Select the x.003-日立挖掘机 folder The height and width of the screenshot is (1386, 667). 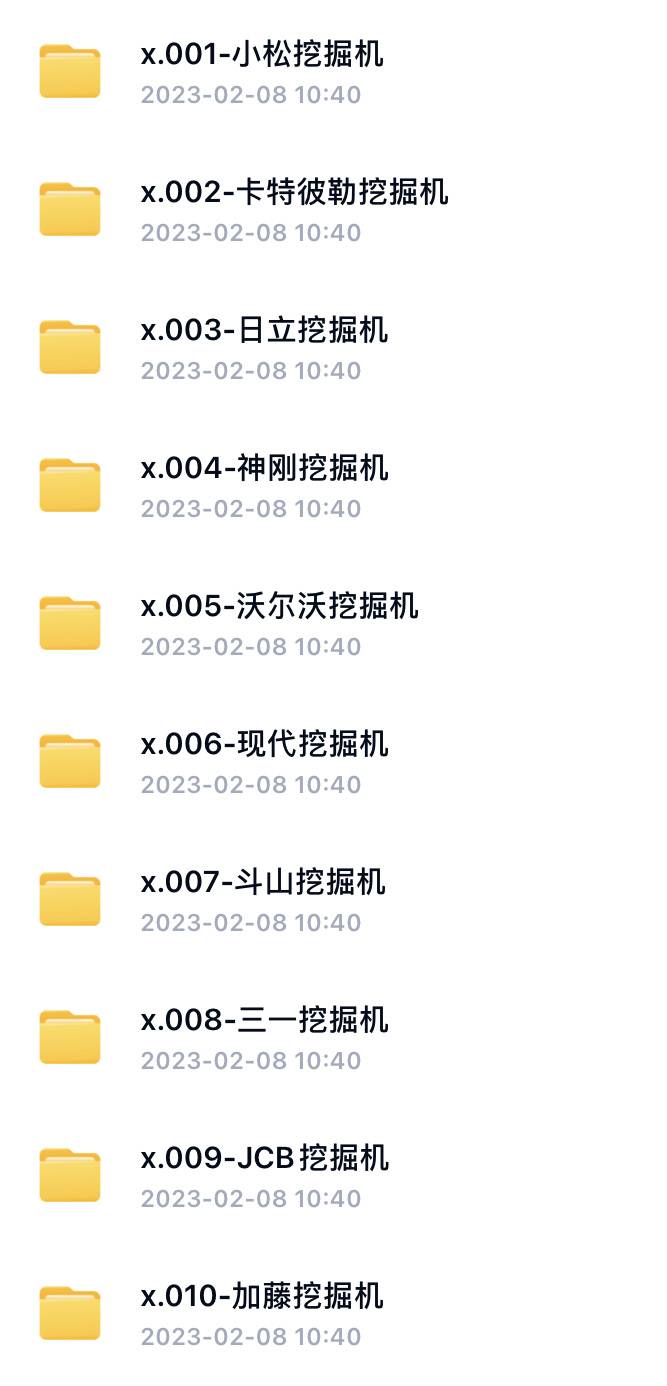click(x=333, y=349)
